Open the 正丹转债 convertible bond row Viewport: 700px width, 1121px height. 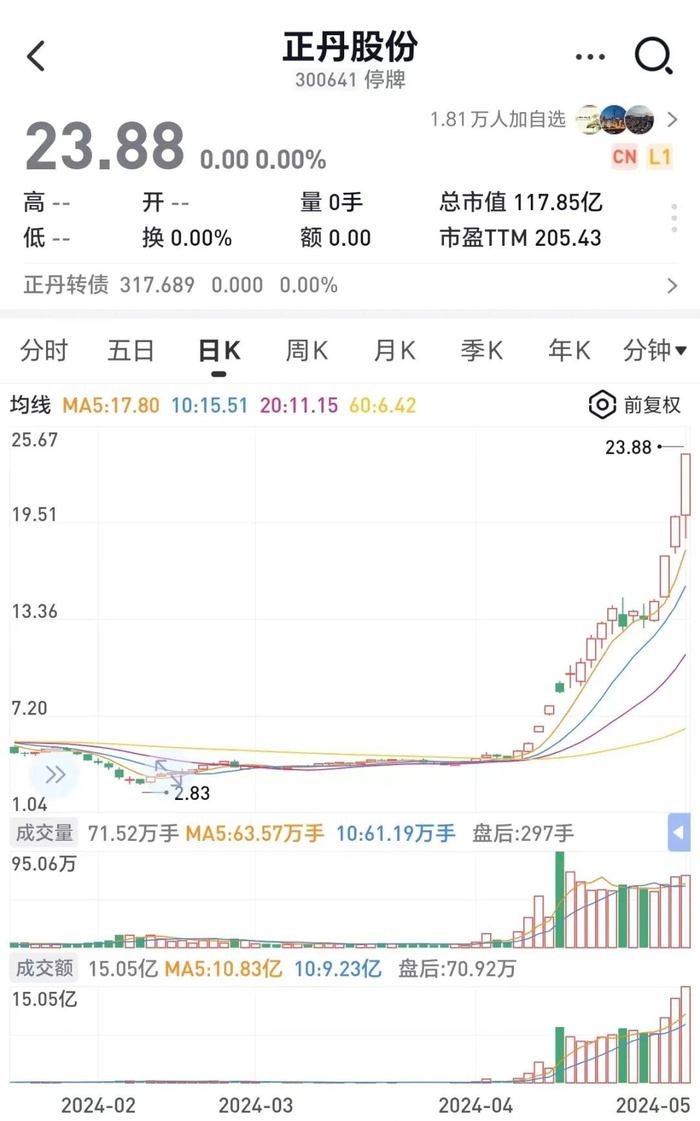click(350, 285)
